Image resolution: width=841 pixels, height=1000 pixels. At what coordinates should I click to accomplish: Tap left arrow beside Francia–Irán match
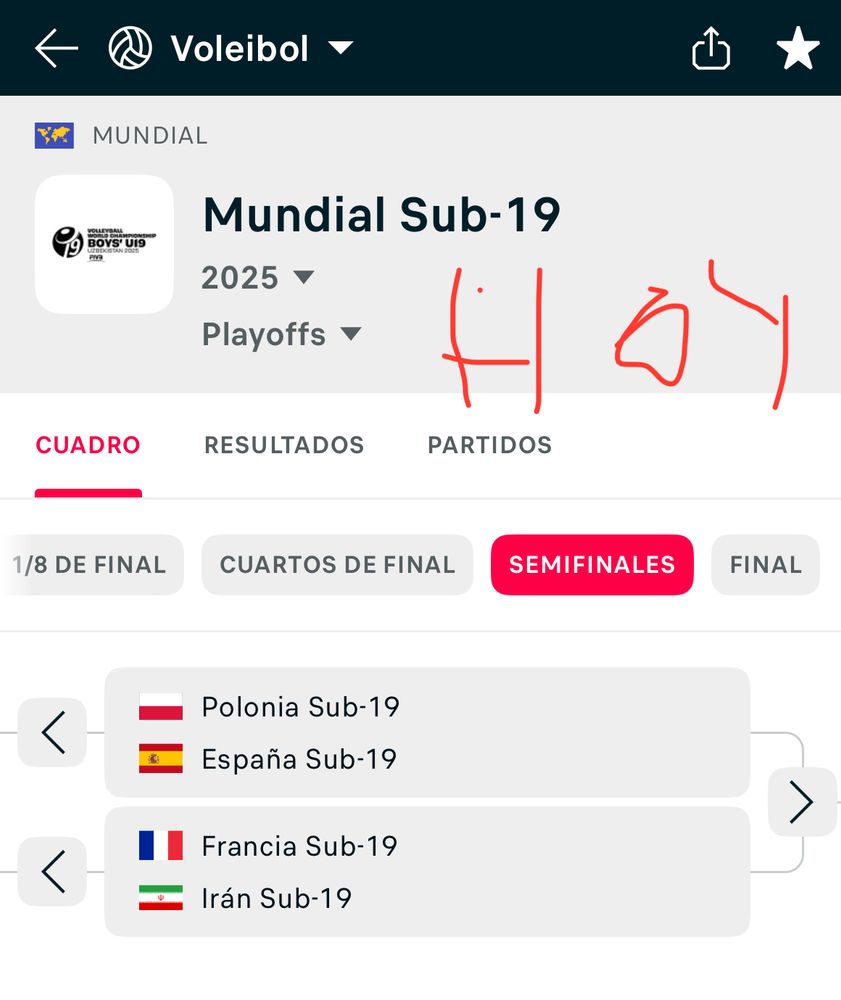click(x=52, y=871)
